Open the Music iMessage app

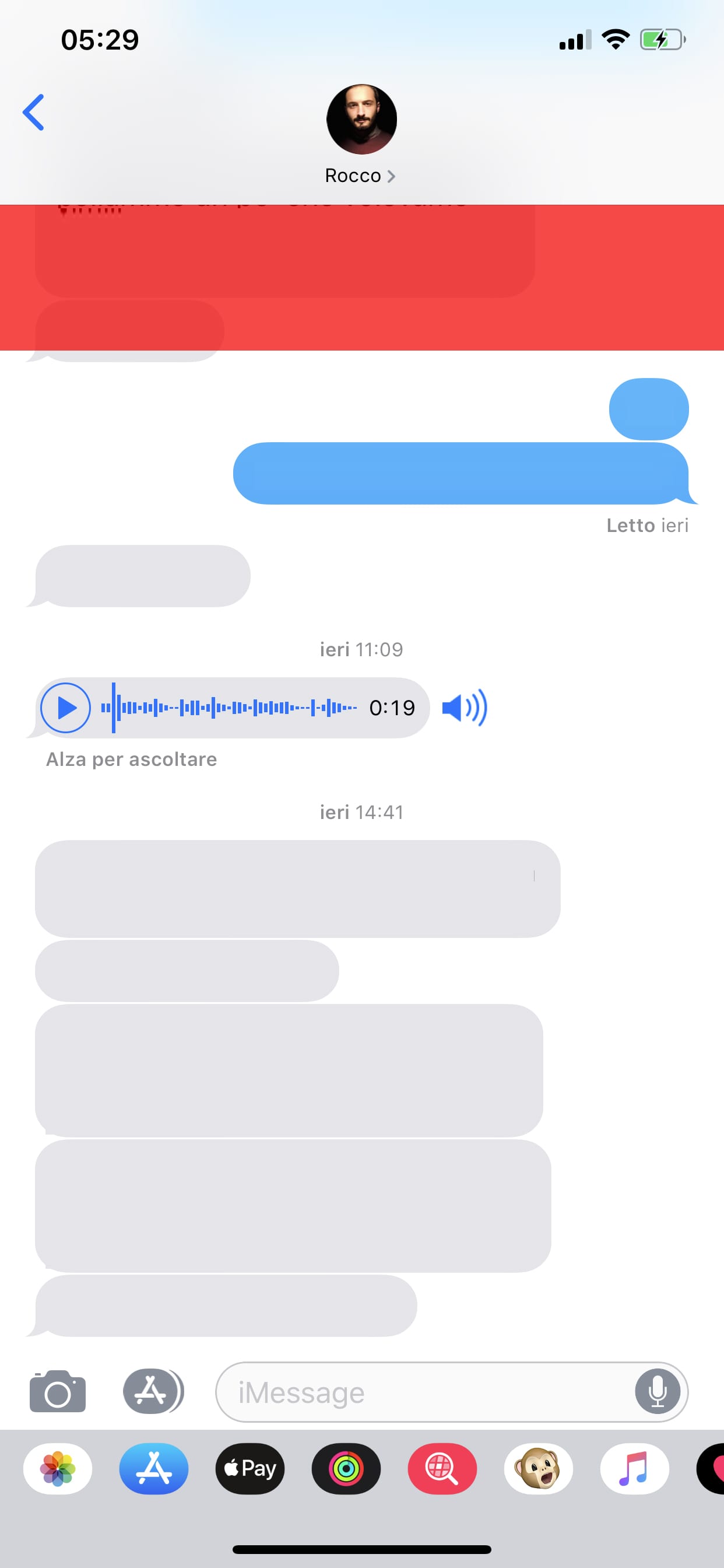[x=635, y=1469]
